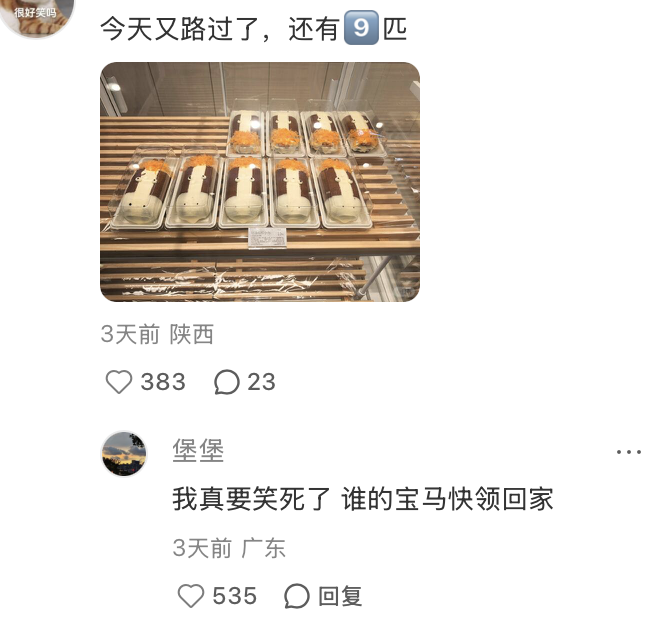Like the post with 383 likes

coord(120,382)
